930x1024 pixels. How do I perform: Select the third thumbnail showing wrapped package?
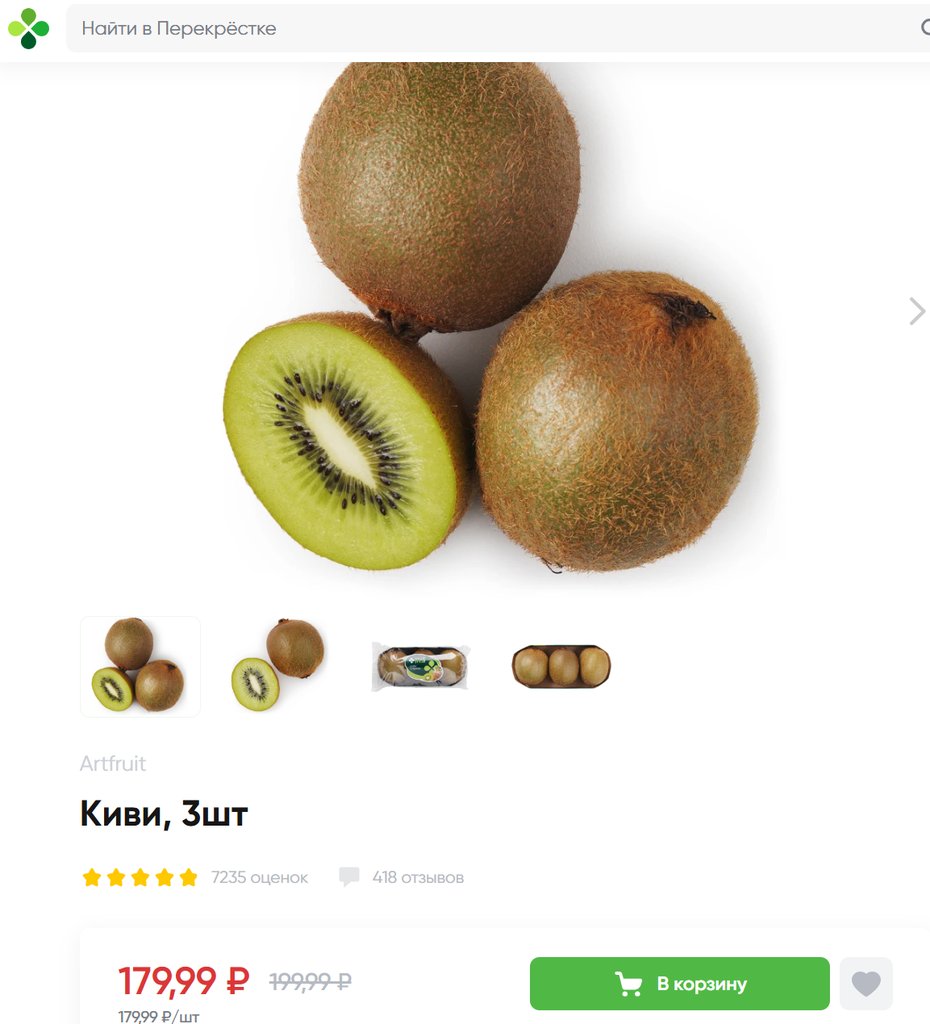pyautogui.click(x=420, y=666)
